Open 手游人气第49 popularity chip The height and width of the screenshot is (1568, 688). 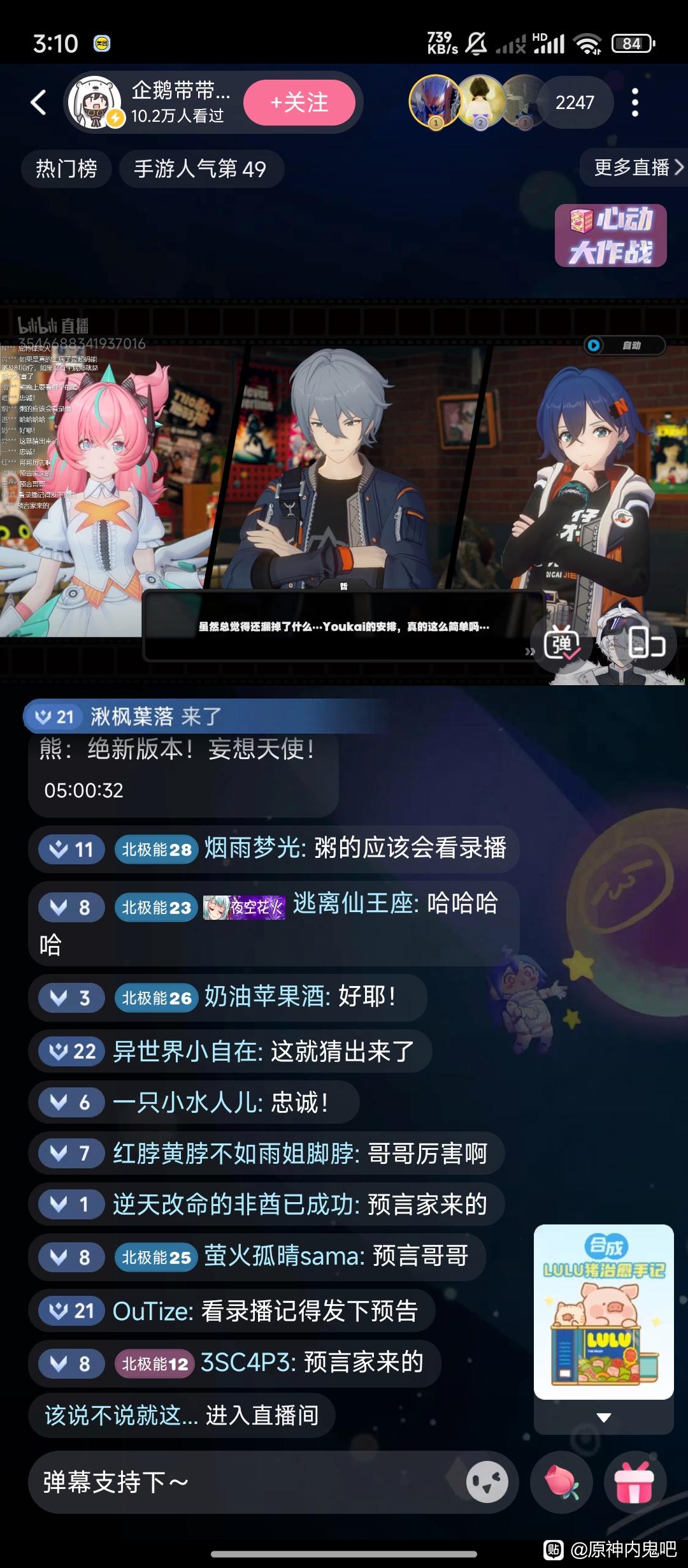[x=201, y=169]
